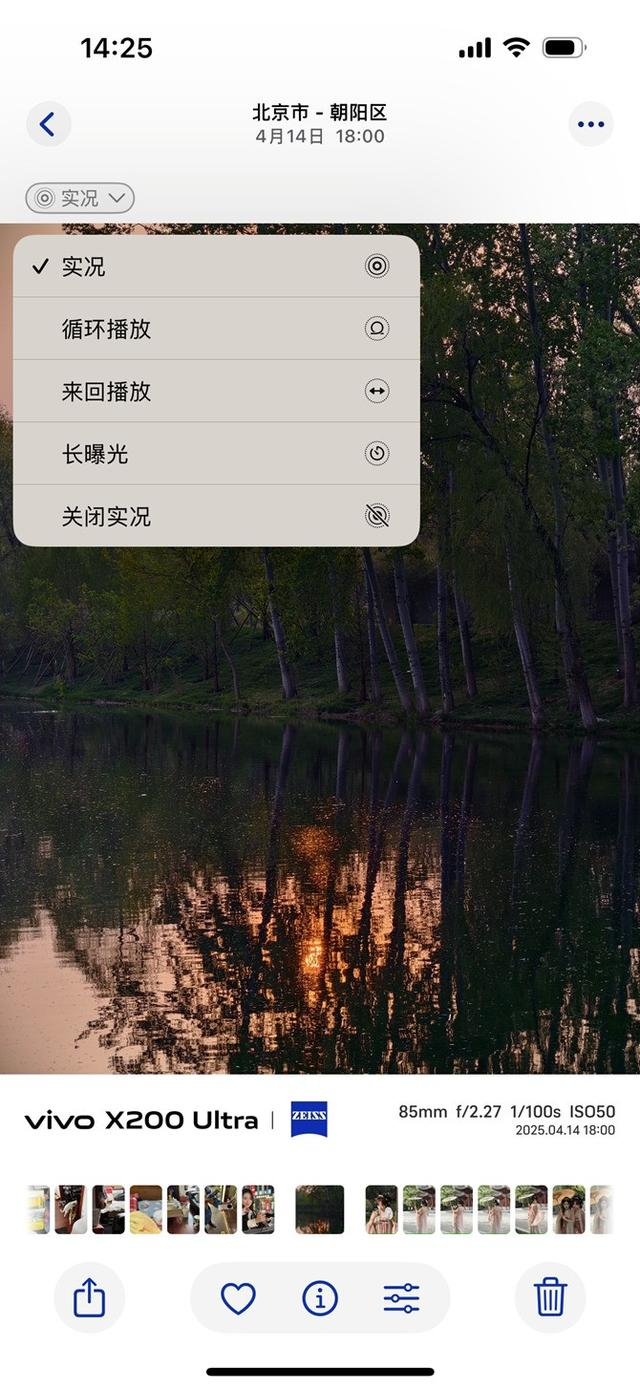Image resolution: width=640 pixels, height=1389 pixels.
Task: Open the three-dot more options menu
Action: [590, 124]
